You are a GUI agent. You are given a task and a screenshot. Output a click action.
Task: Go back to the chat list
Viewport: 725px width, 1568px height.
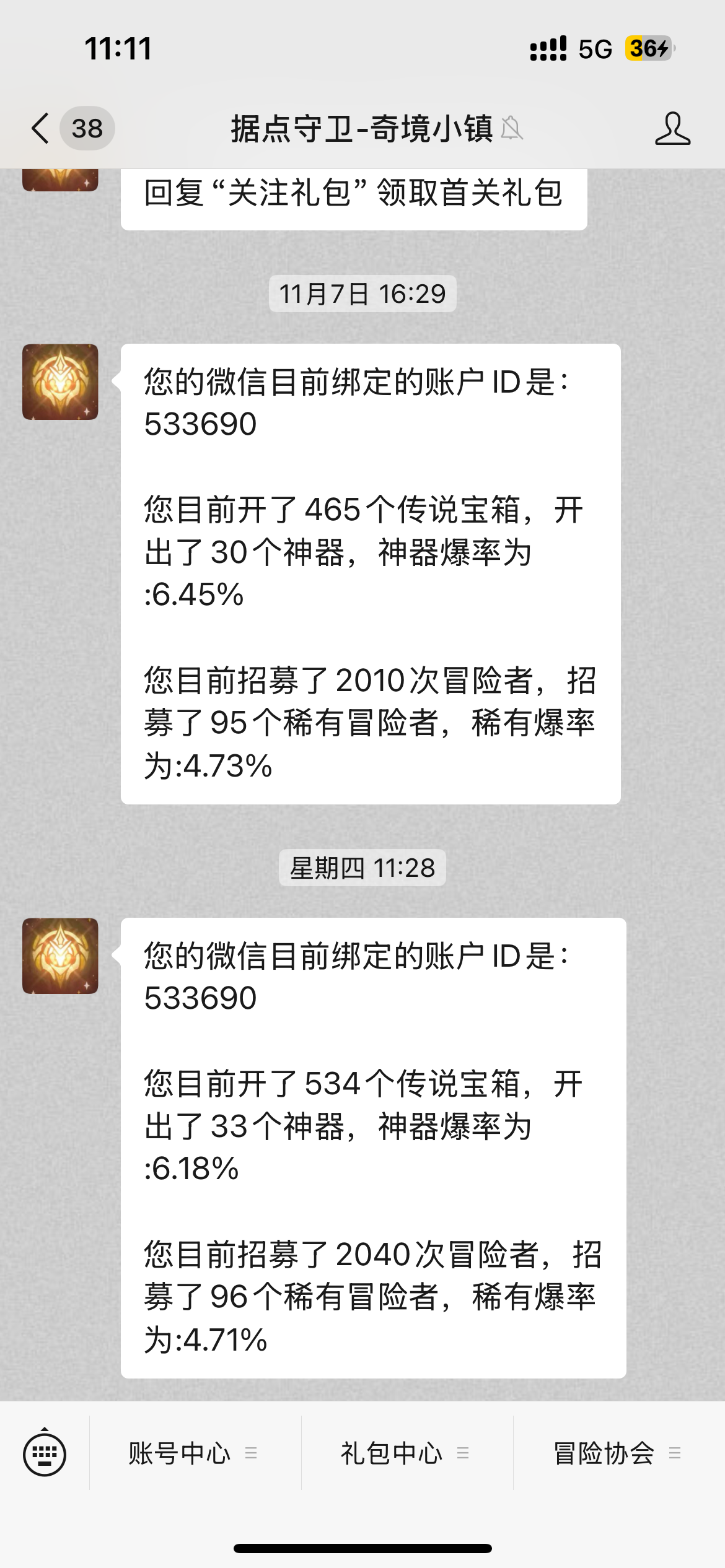[x=41, y=129]
